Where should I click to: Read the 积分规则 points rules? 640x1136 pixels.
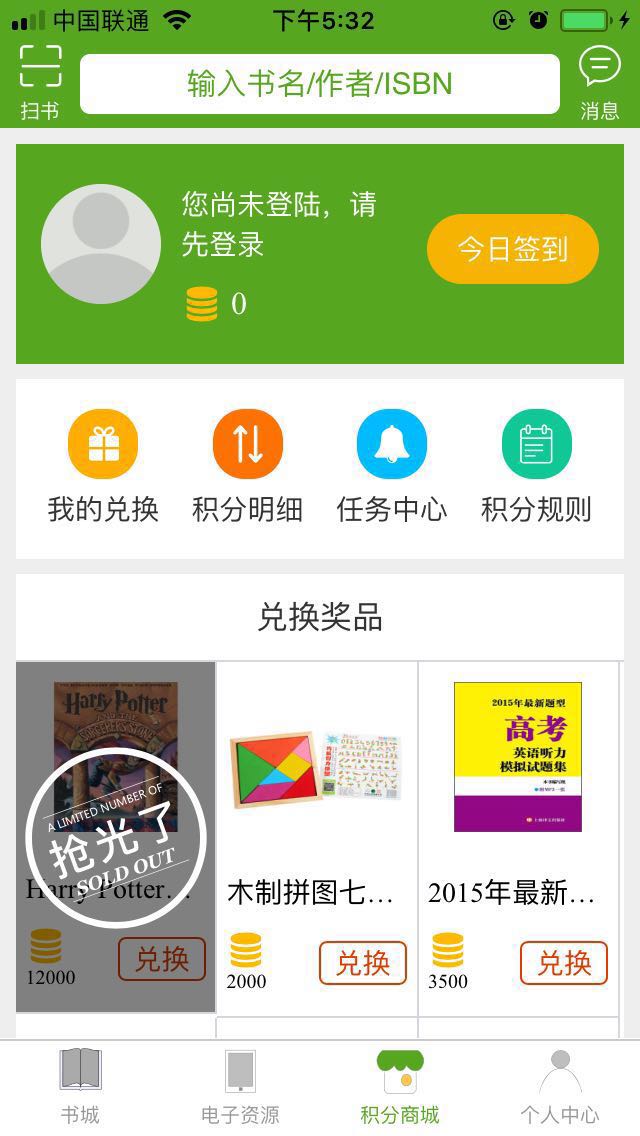pyautogui.click(x=536, y=466)
